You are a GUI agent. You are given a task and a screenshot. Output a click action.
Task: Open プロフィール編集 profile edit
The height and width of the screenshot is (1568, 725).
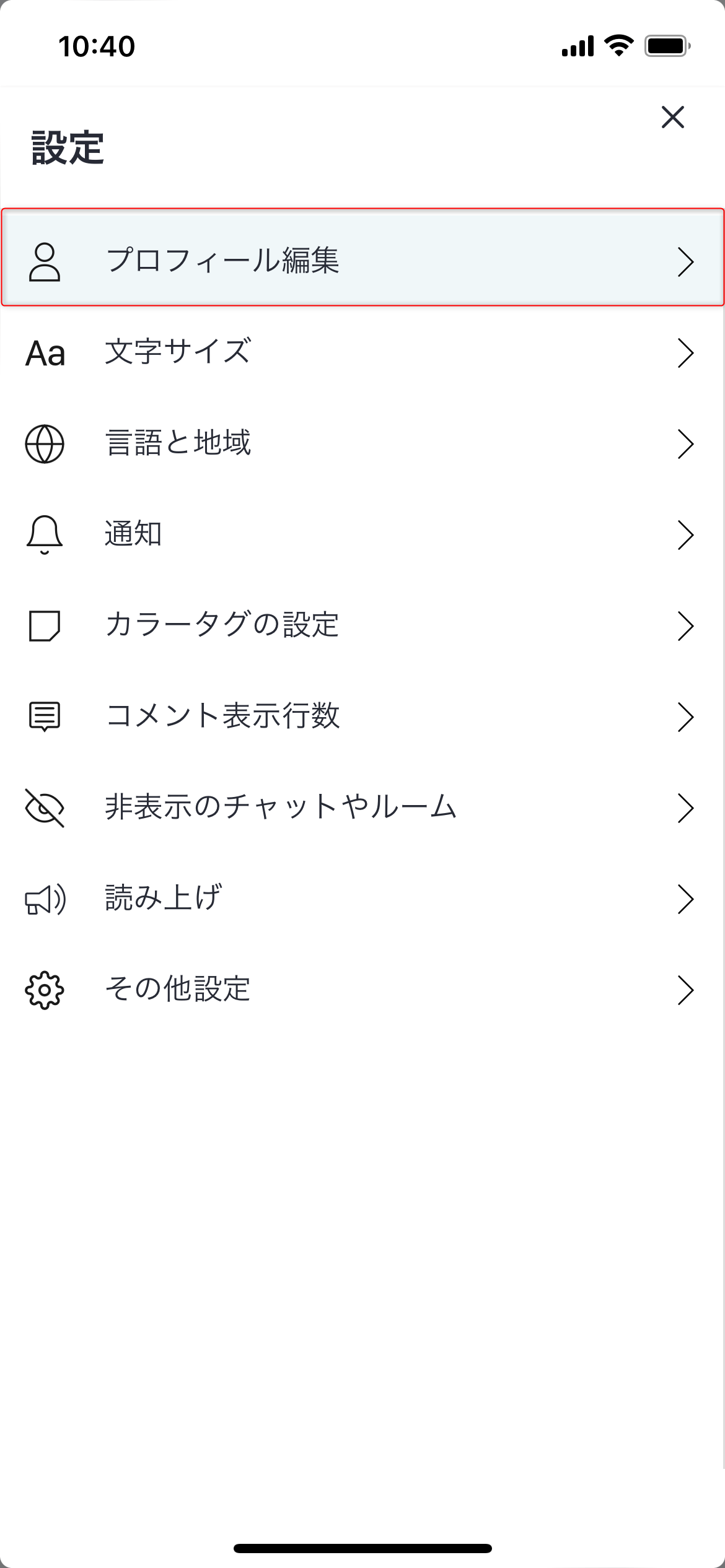click(x=362, y=258)
